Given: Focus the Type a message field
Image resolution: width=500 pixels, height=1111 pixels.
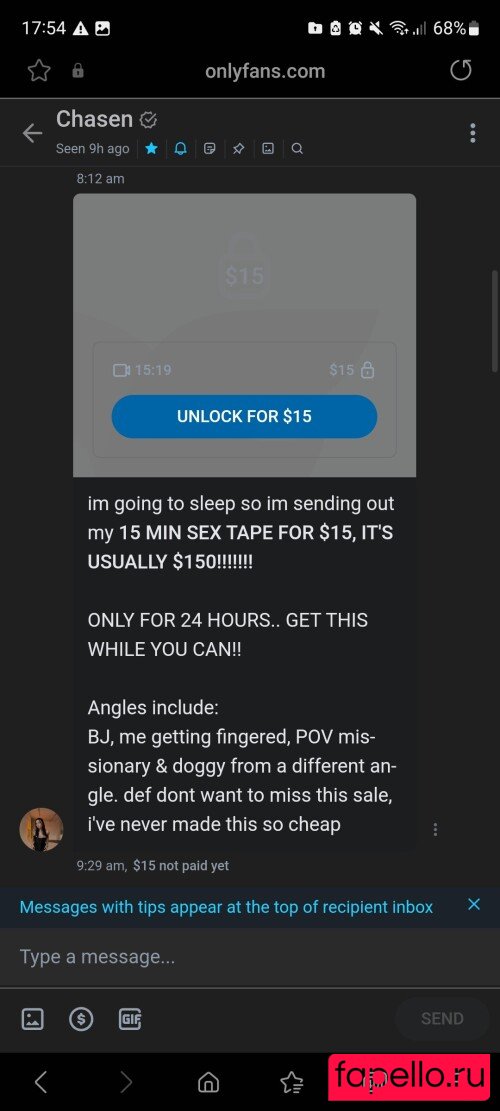Looking at the screenshot, I should (250, 957).
